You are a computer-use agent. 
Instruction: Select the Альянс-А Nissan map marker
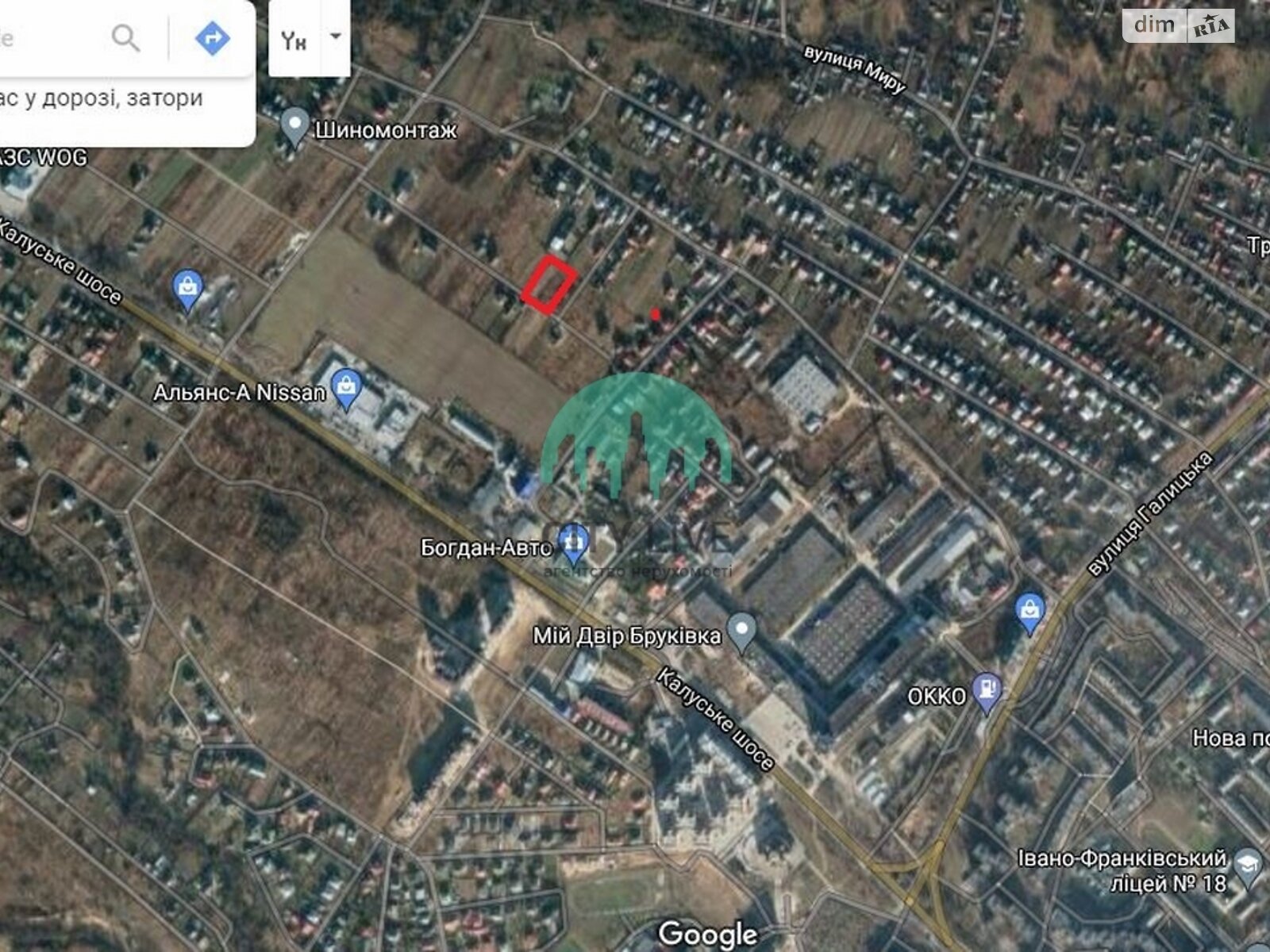point(347,387)
